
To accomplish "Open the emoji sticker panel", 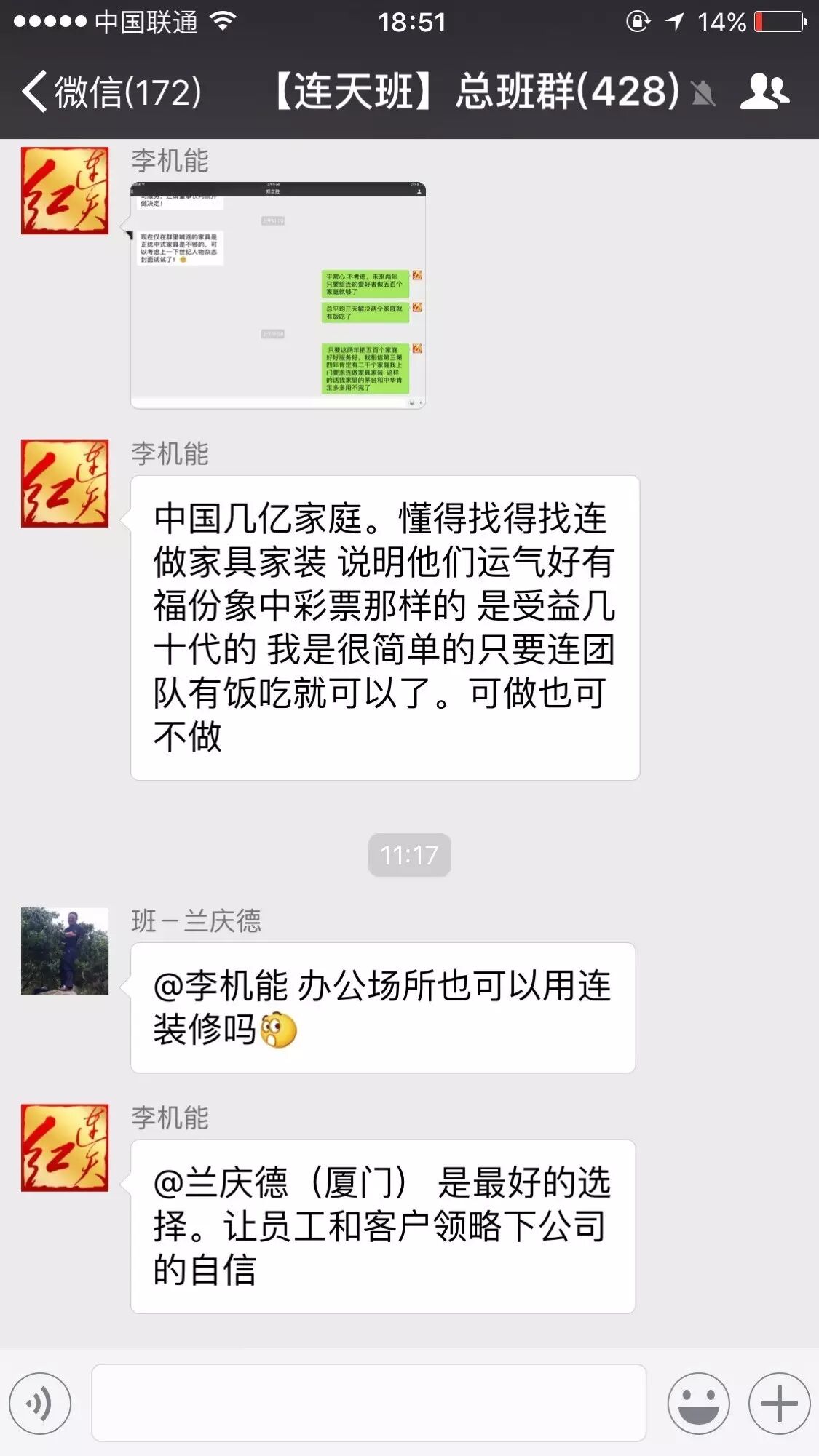I will (698, 1403).
